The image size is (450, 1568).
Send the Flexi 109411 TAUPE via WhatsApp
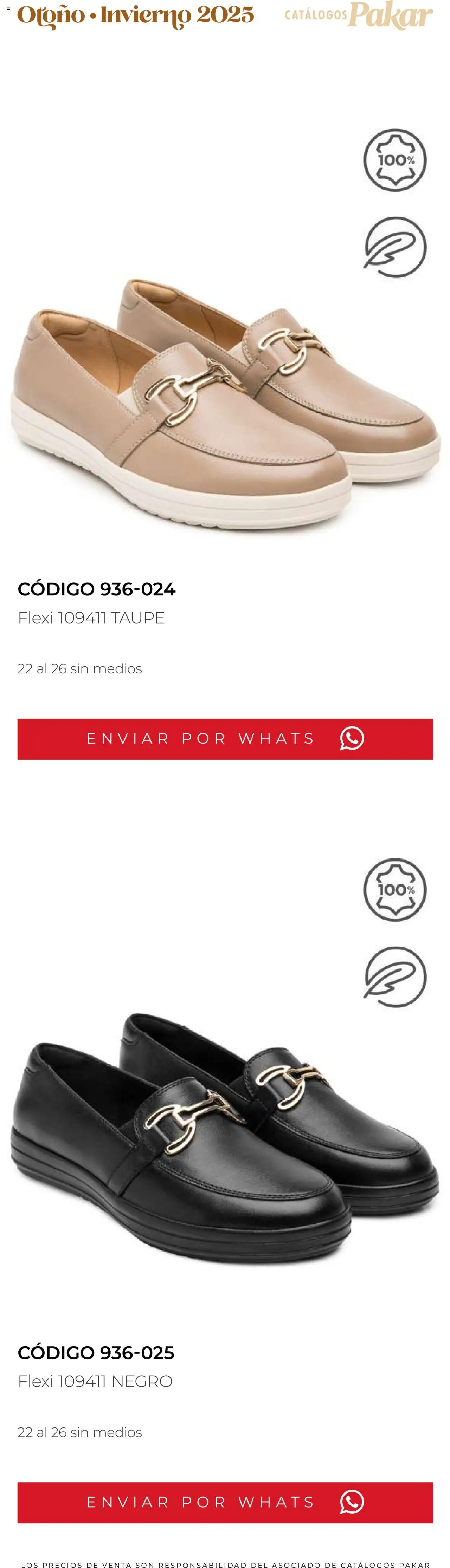coord(225,738)
